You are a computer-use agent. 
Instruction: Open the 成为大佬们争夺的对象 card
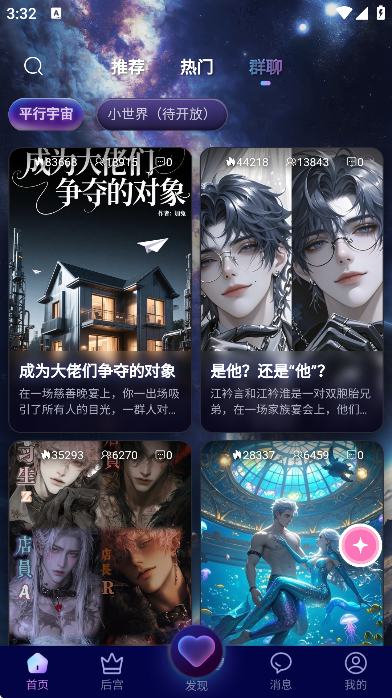coord(100,290)
